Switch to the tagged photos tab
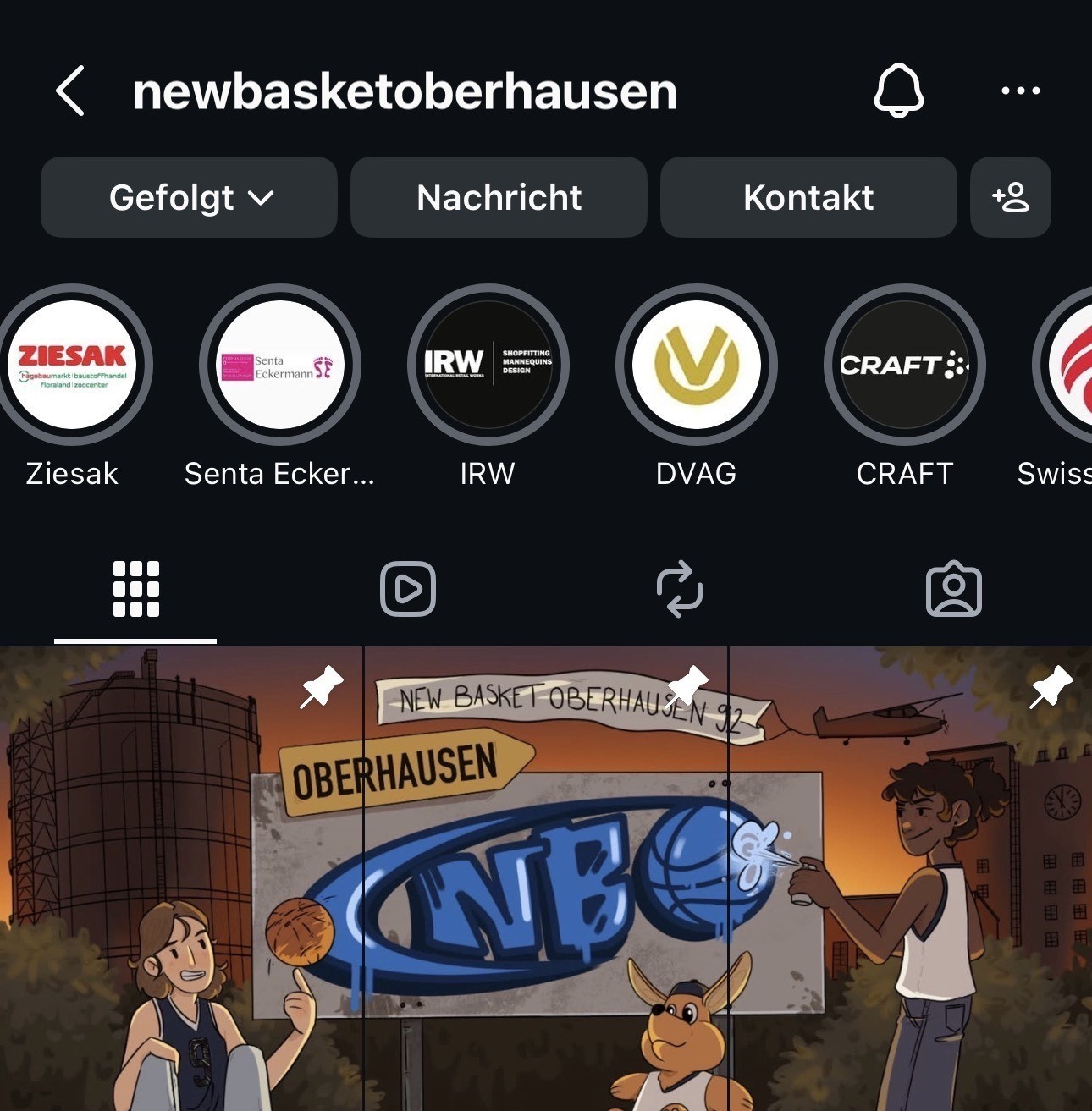 click(x=953, y=589)
